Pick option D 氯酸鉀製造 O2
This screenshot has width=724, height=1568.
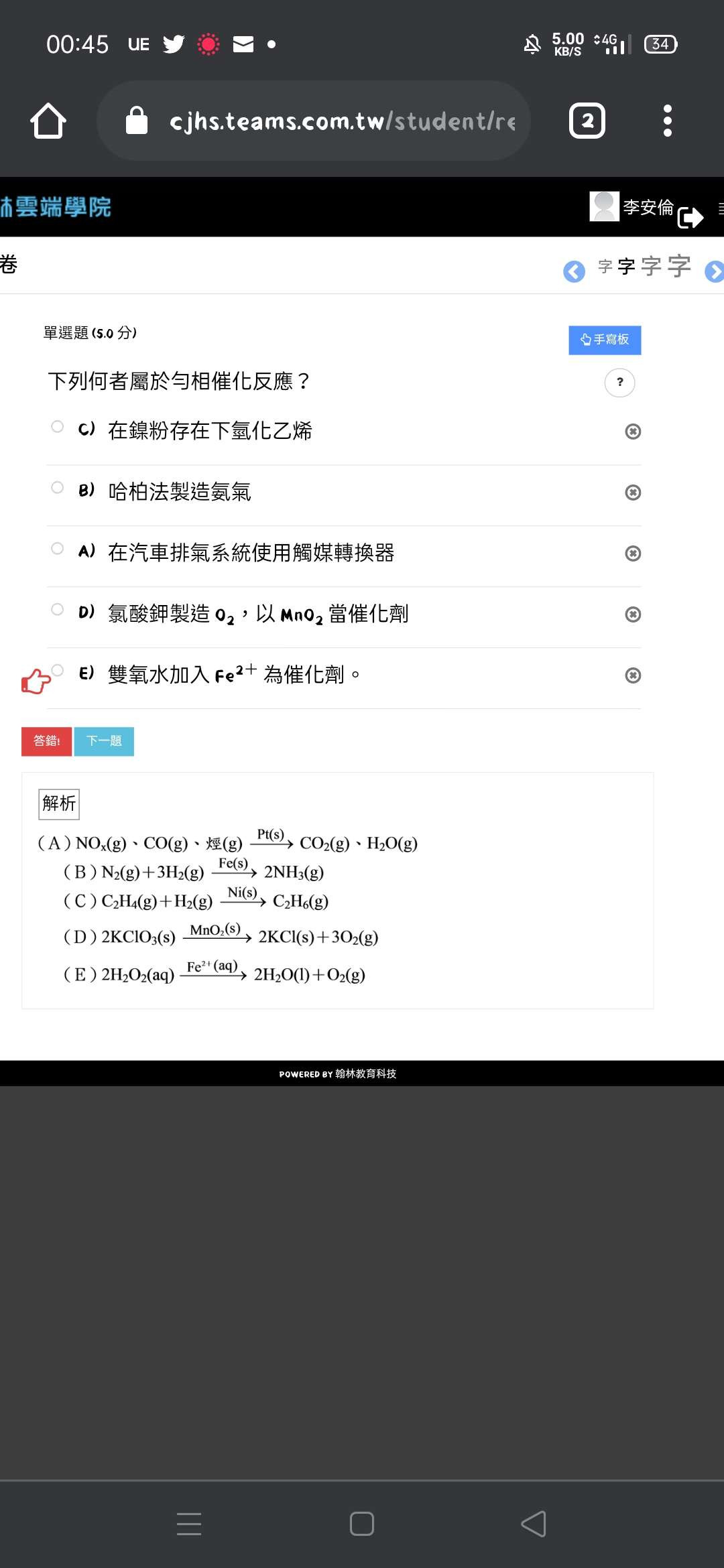[58, 610]
